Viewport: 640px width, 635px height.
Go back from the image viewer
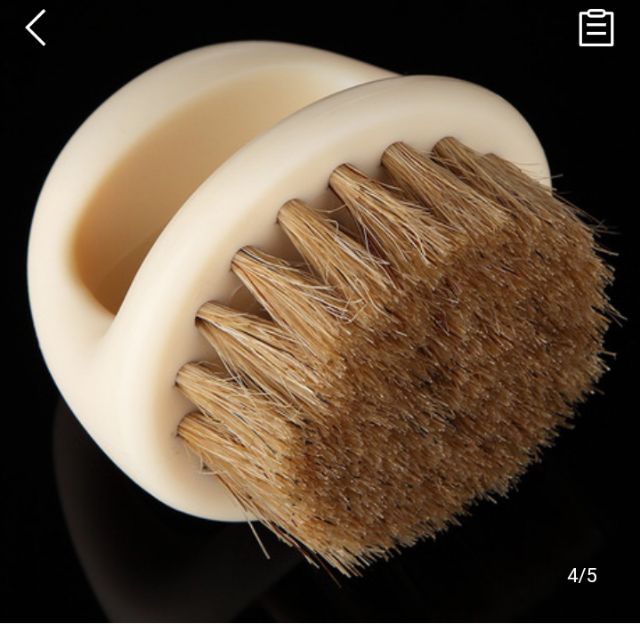(36, 28)
